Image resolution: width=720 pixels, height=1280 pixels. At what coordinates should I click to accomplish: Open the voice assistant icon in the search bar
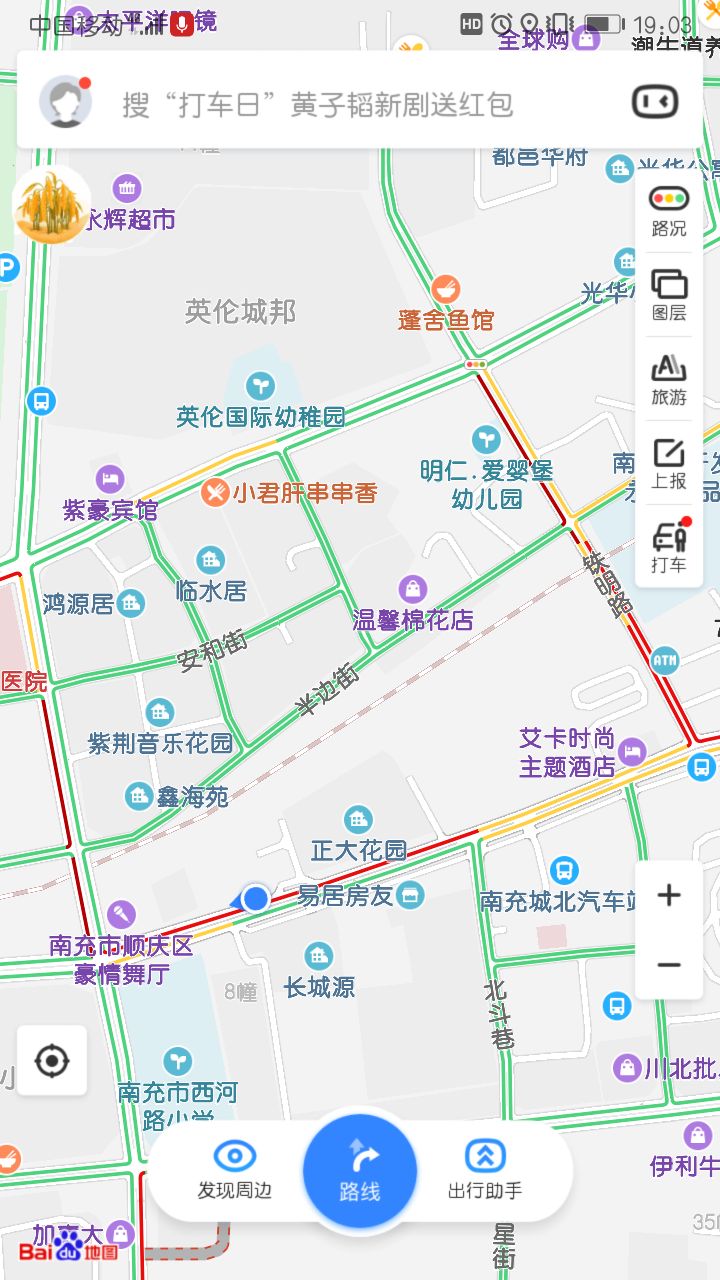tap(655, 102)
